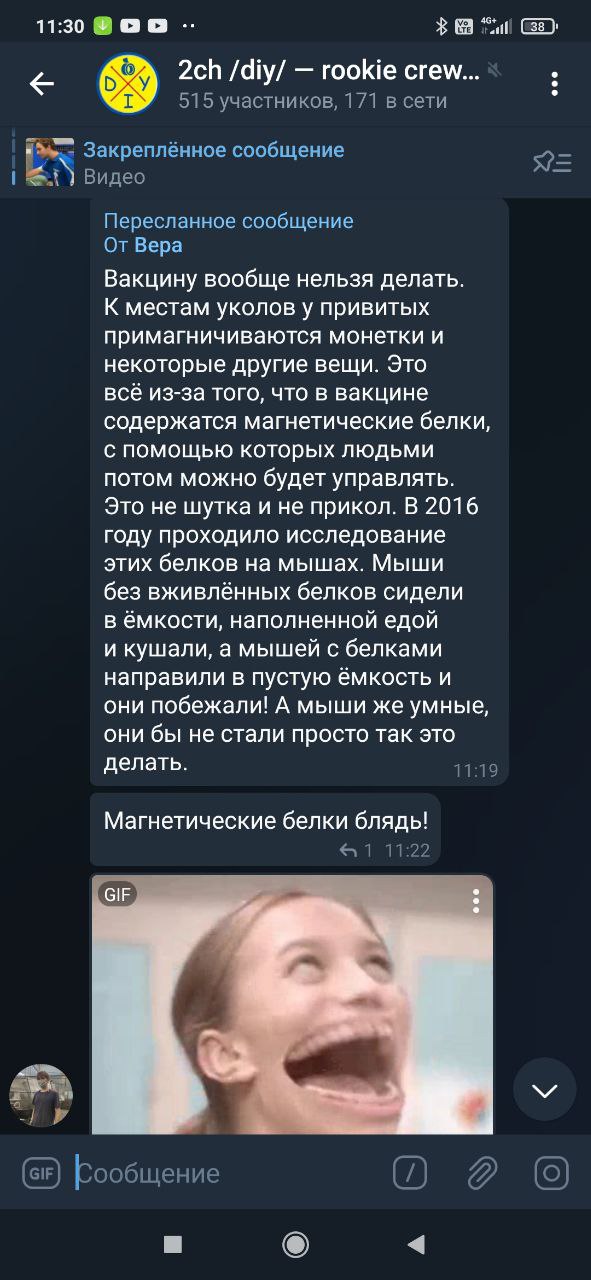Open the chat overflow menu
This screenshot has height=1280, width=591.
click(554, 84)
